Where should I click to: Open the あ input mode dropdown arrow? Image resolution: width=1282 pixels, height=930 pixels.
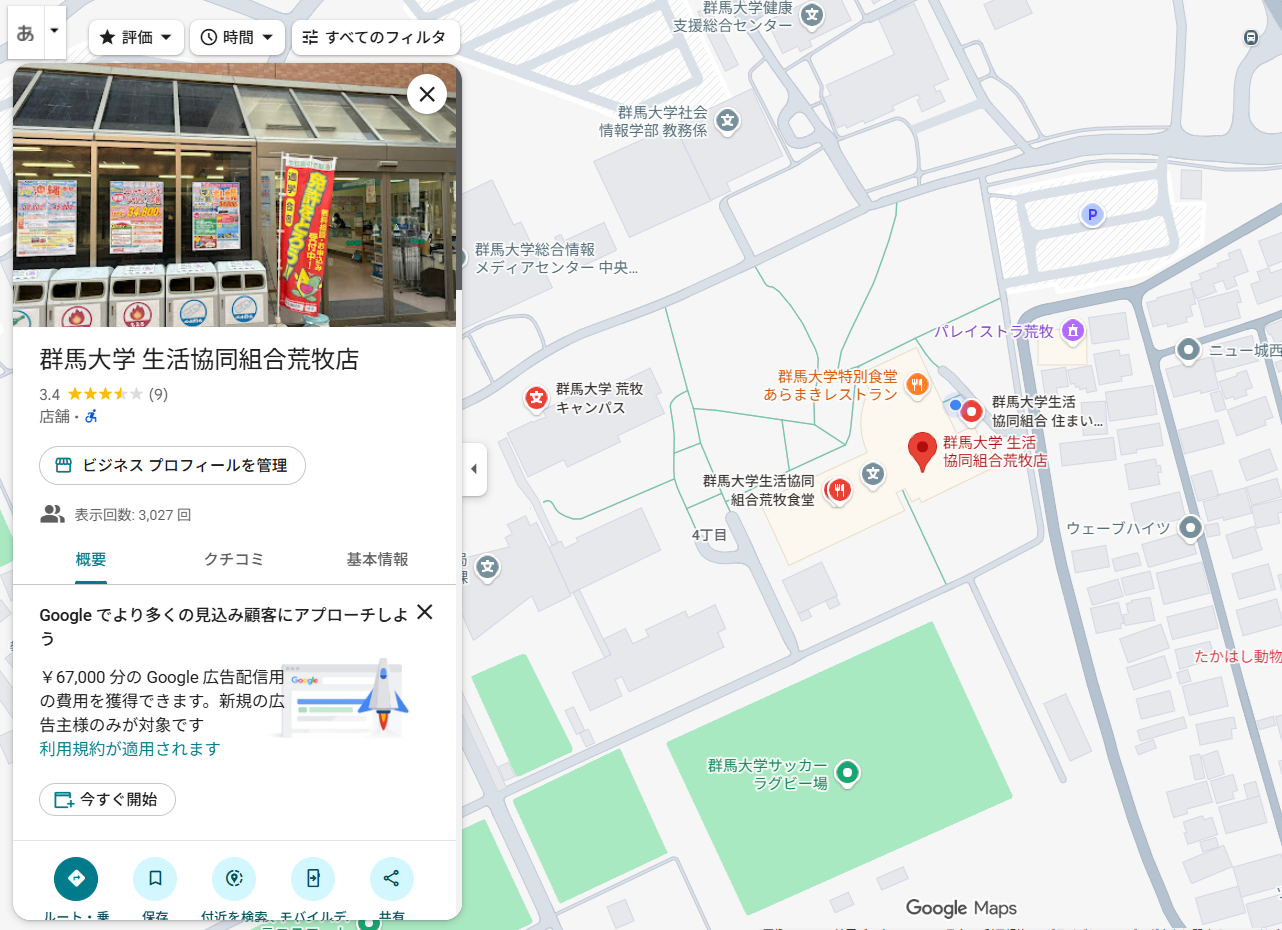pos(54,31)
